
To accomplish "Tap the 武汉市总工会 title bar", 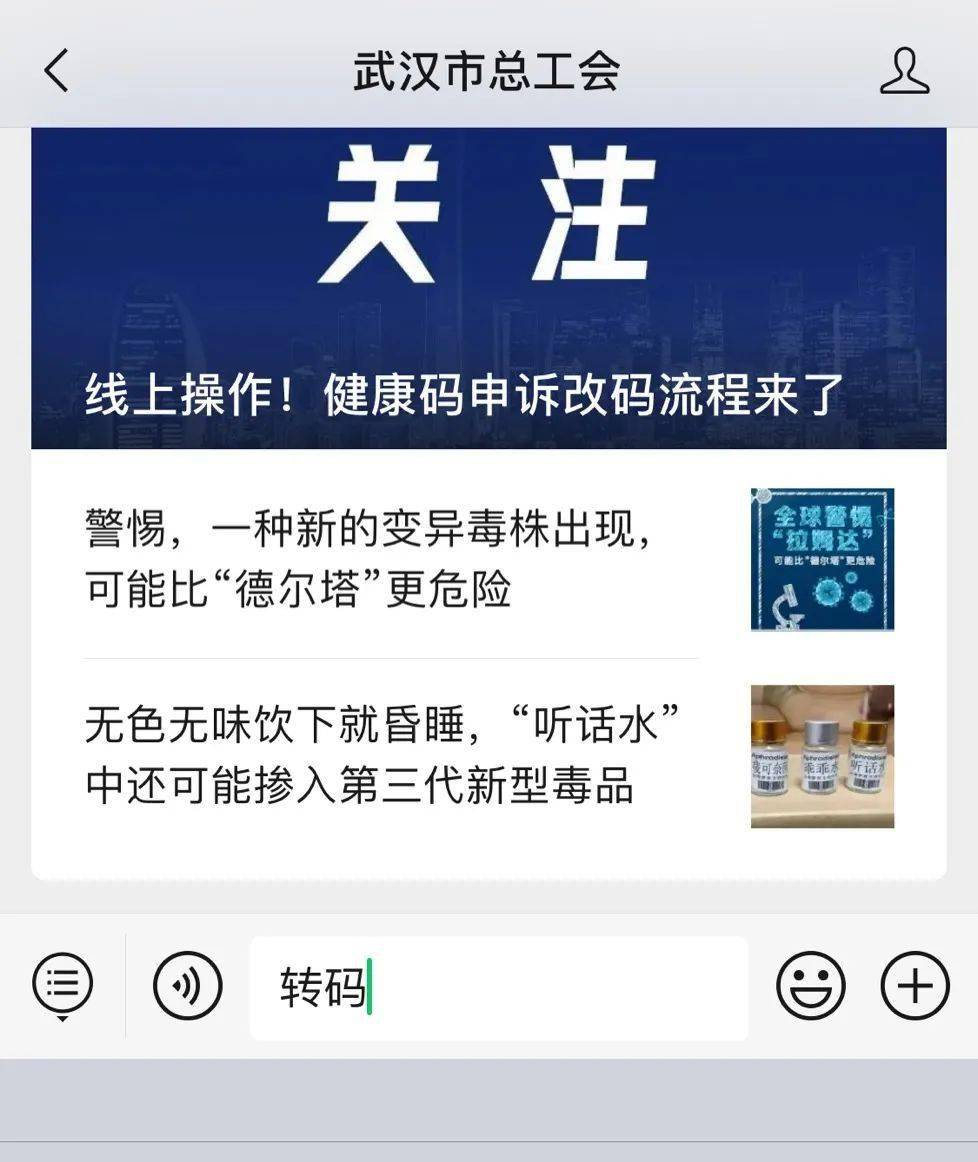I will (489, 71).
